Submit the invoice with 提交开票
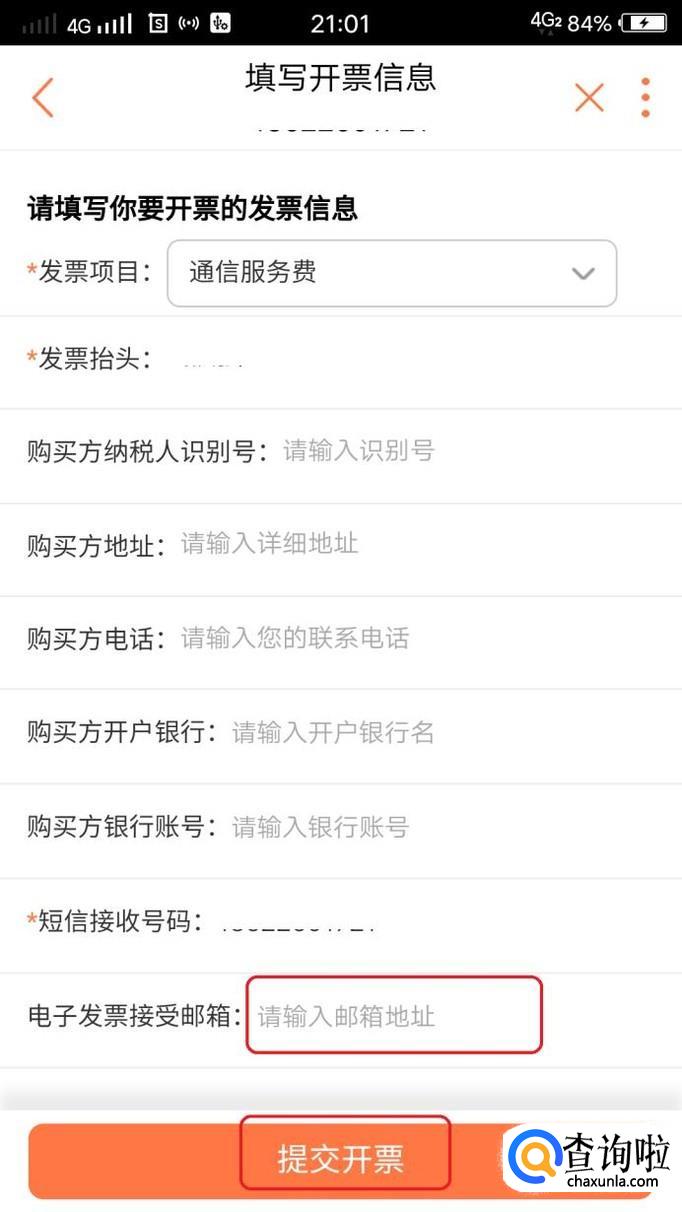Viewport: 682px width, 1212px height. 342,1160
